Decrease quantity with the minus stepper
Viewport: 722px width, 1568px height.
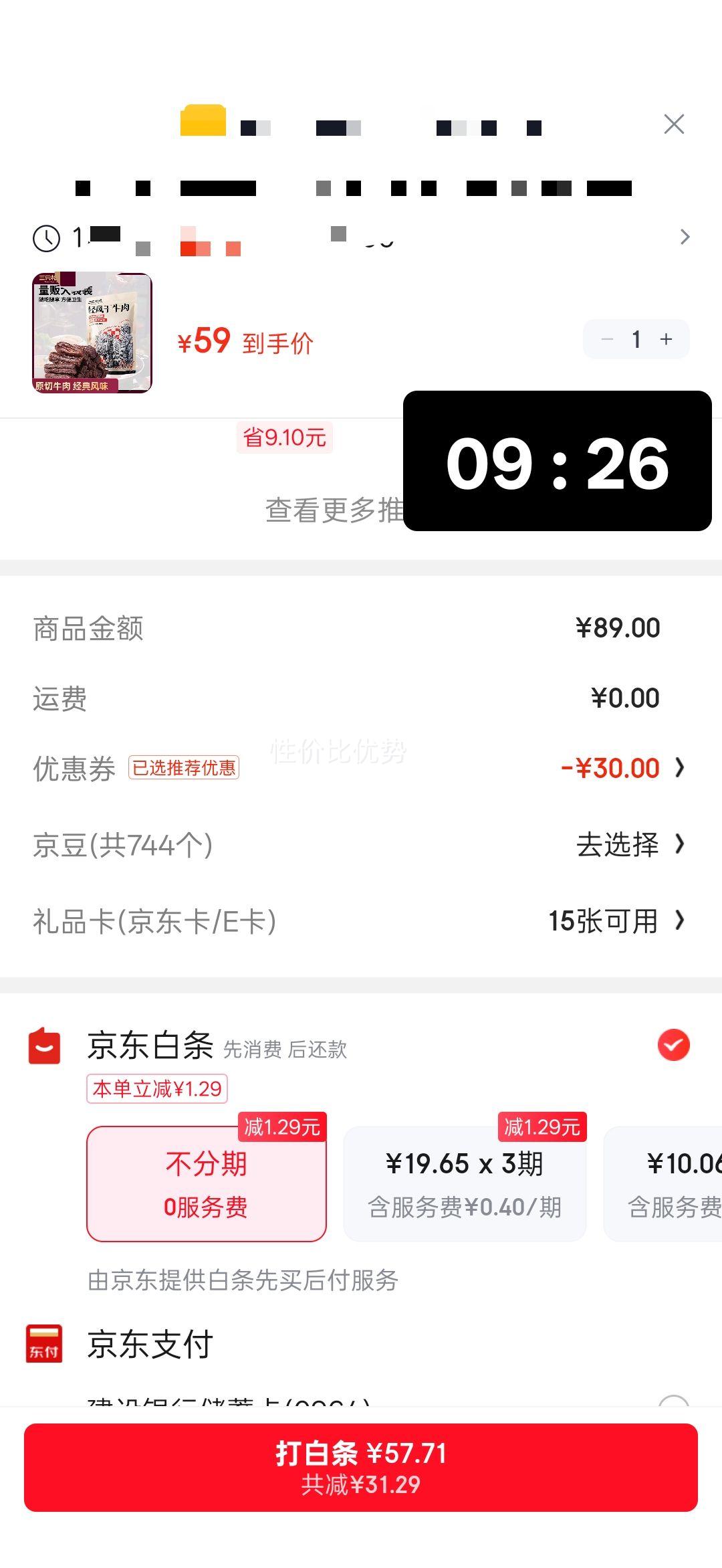607,339
